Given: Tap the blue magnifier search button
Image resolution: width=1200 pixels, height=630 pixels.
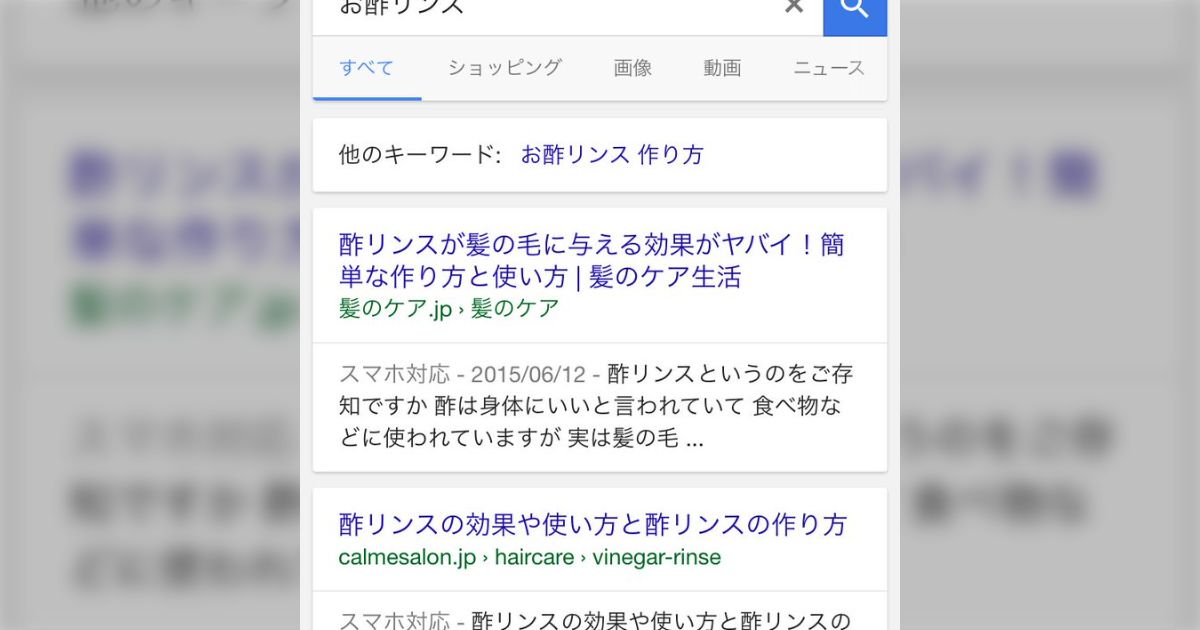Looking at the screenshot, I should click(855, 10).
